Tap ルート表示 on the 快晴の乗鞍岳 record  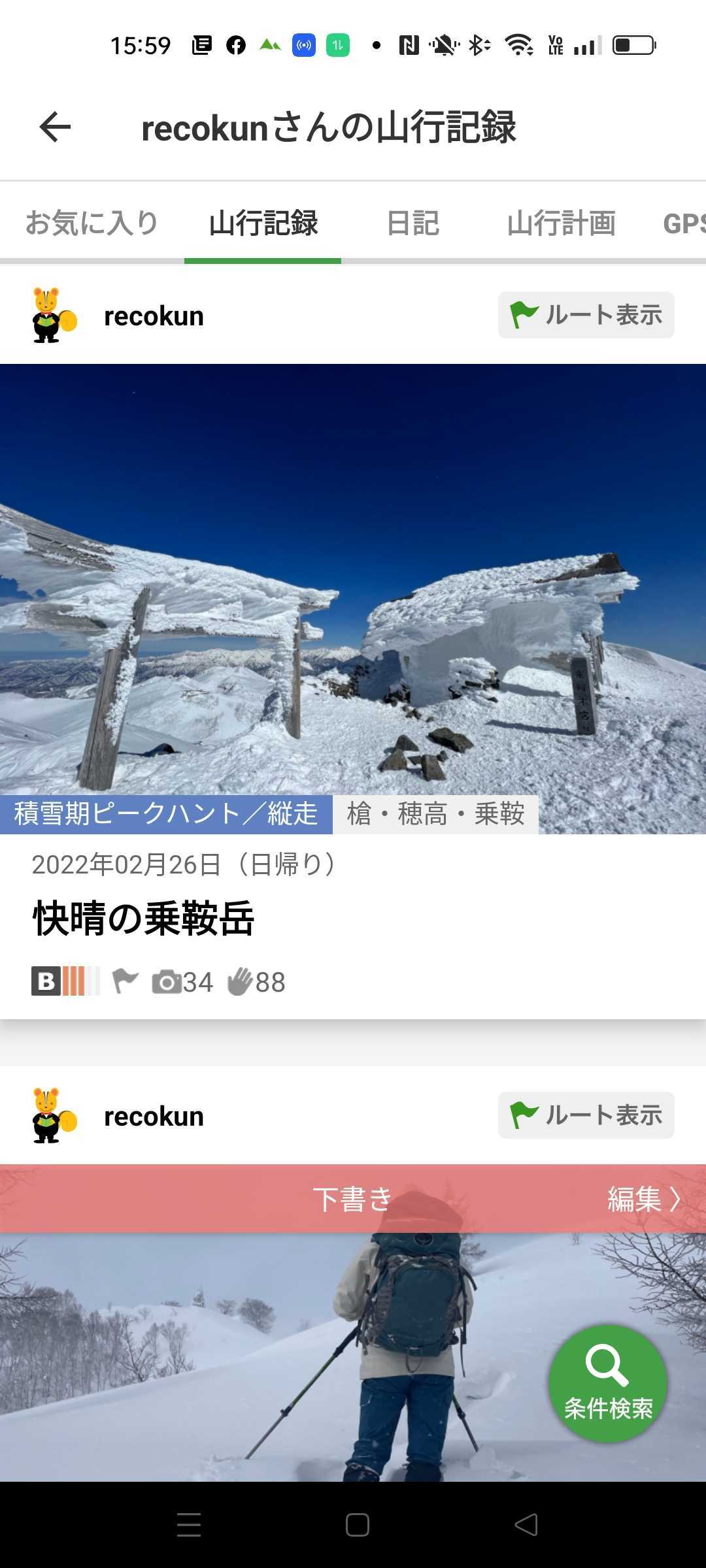(x=586, y=315)
